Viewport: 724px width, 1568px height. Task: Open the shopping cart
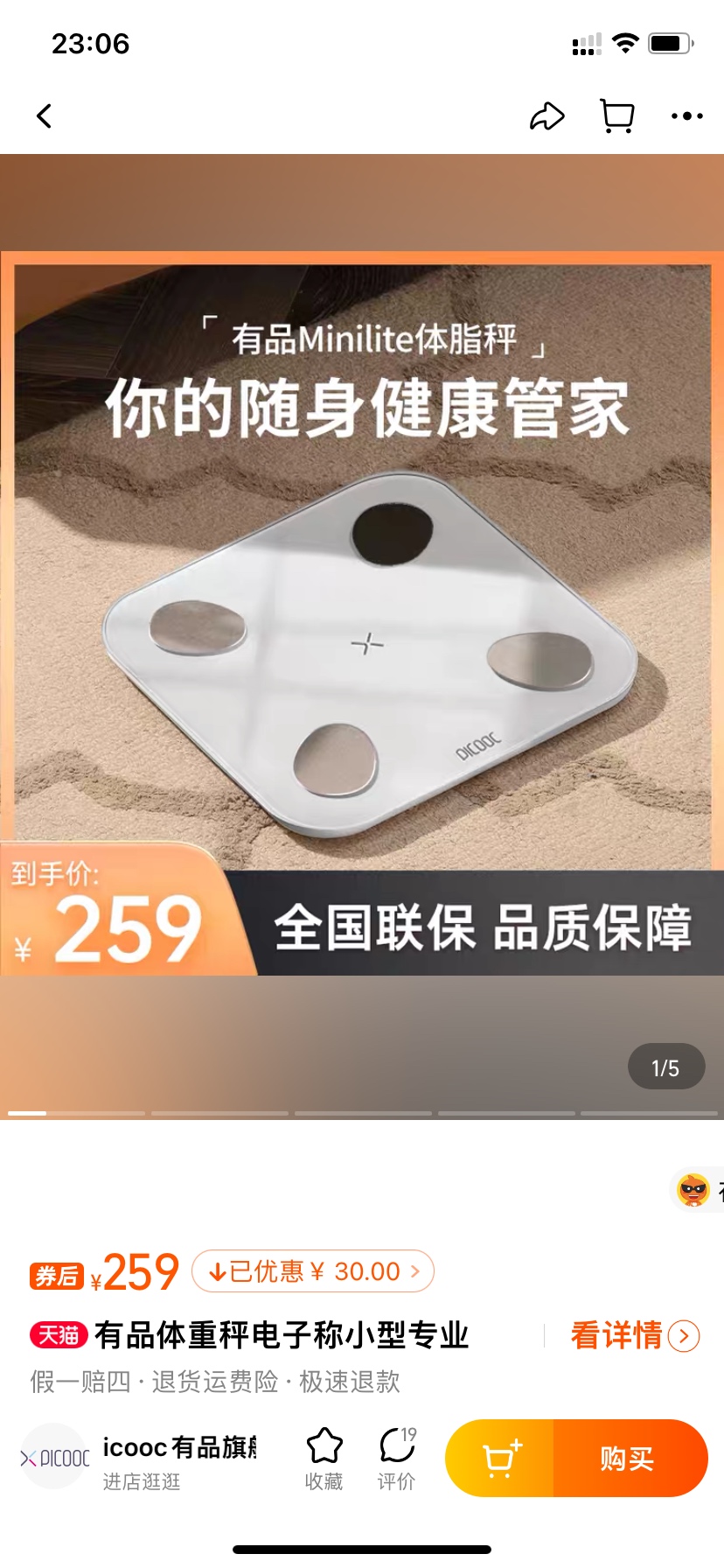617,115
